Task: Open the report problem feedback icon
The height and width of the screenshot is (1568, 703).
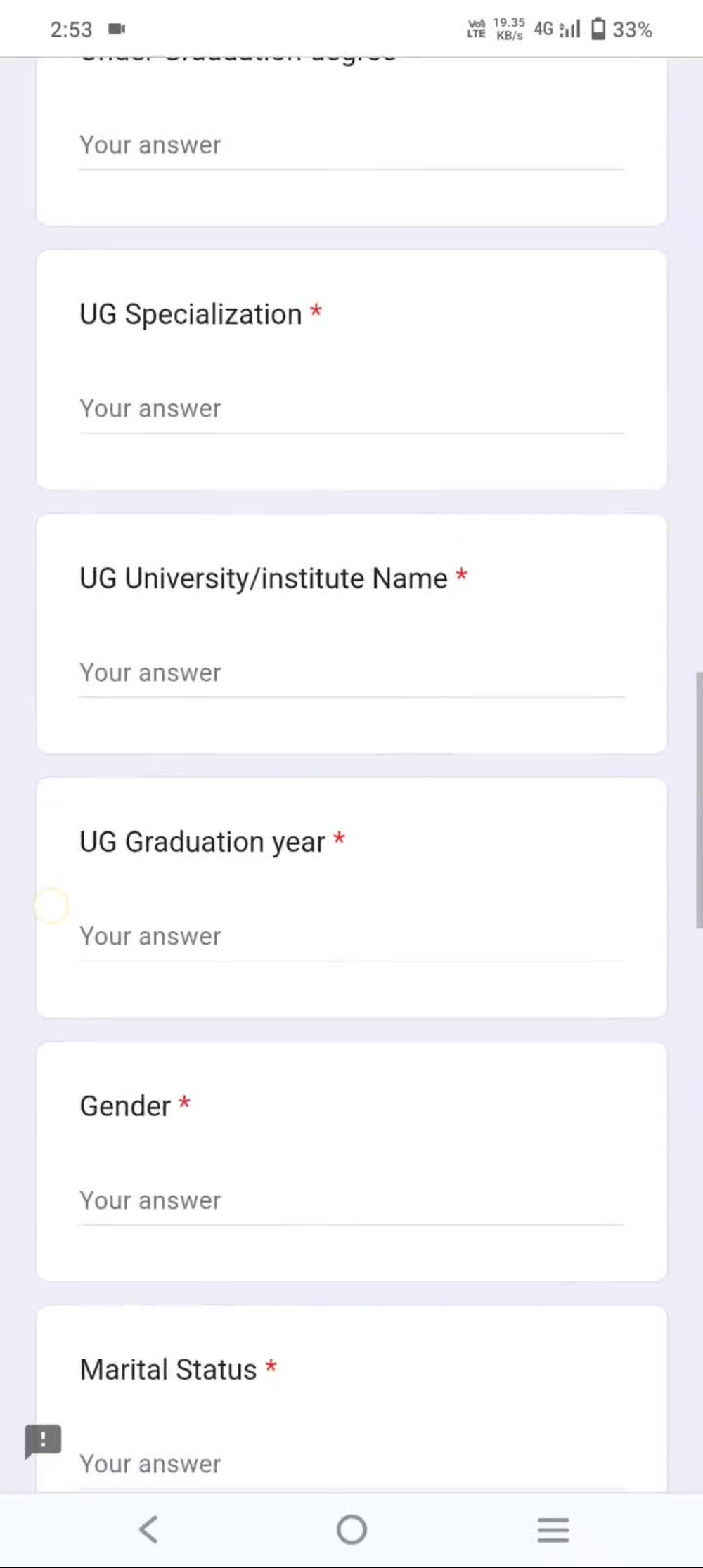Action: [43, 1441]
